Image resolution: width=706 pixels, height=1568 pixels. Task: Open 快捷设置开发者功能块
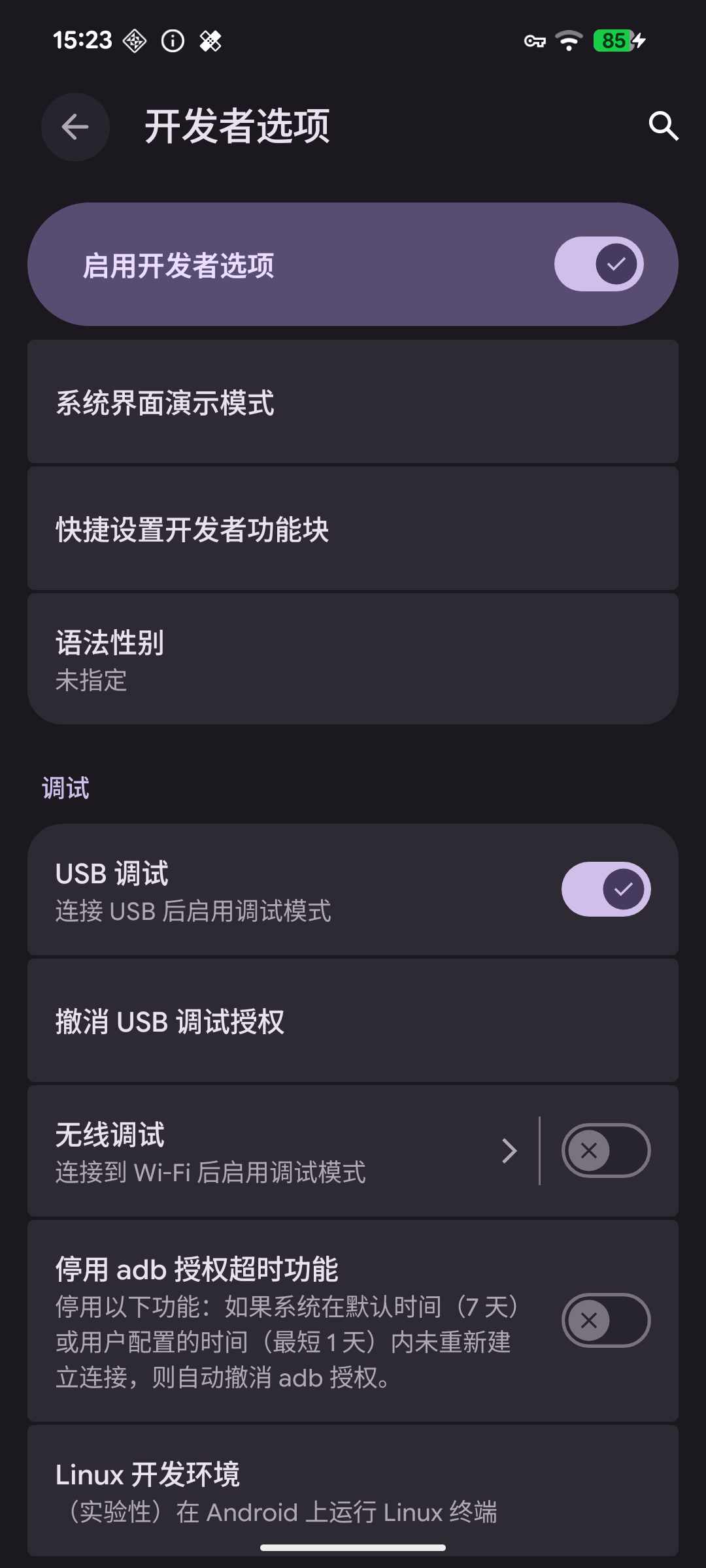353,529
